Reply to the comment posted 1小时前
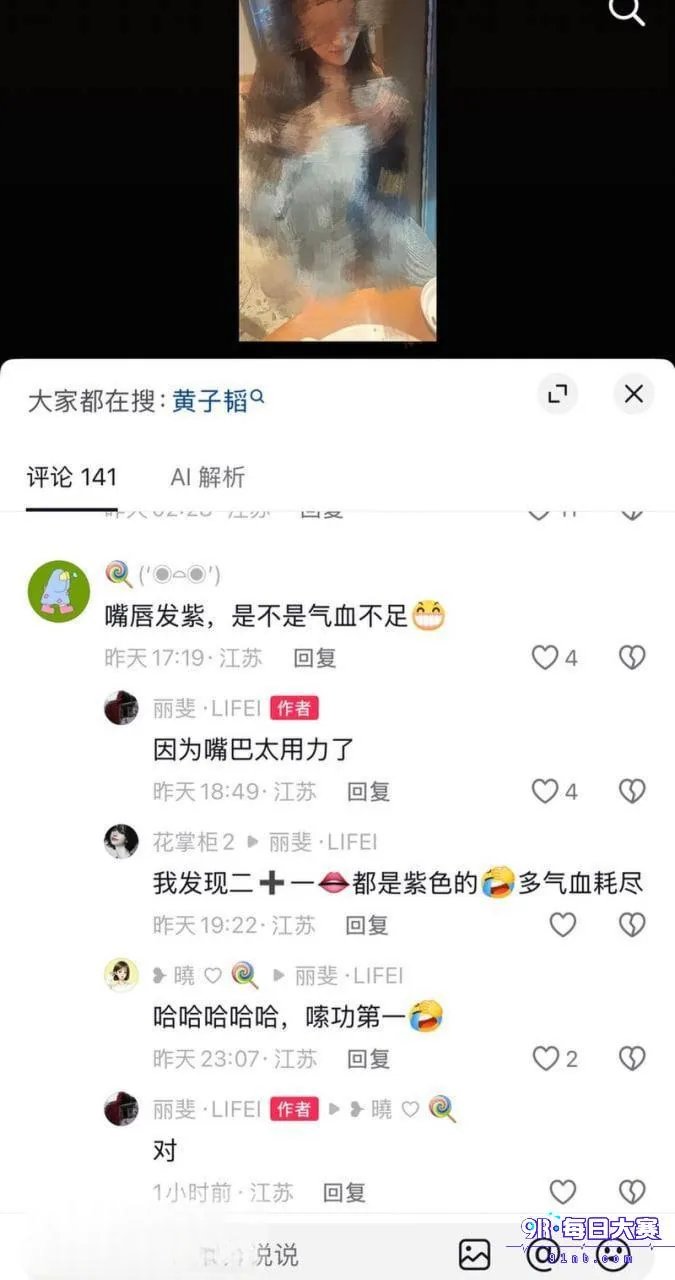This screenshot has width=675, height=1280. pyautogui.click(x=344, y=1192)
